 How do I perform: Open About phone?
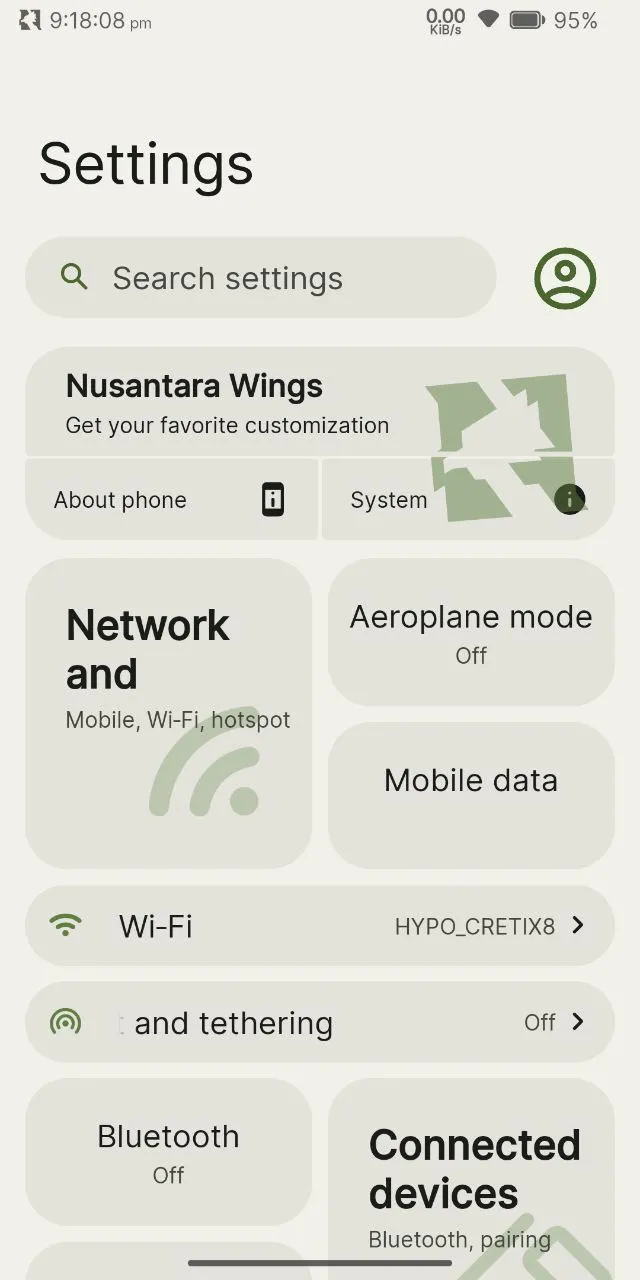coord(170,500)
